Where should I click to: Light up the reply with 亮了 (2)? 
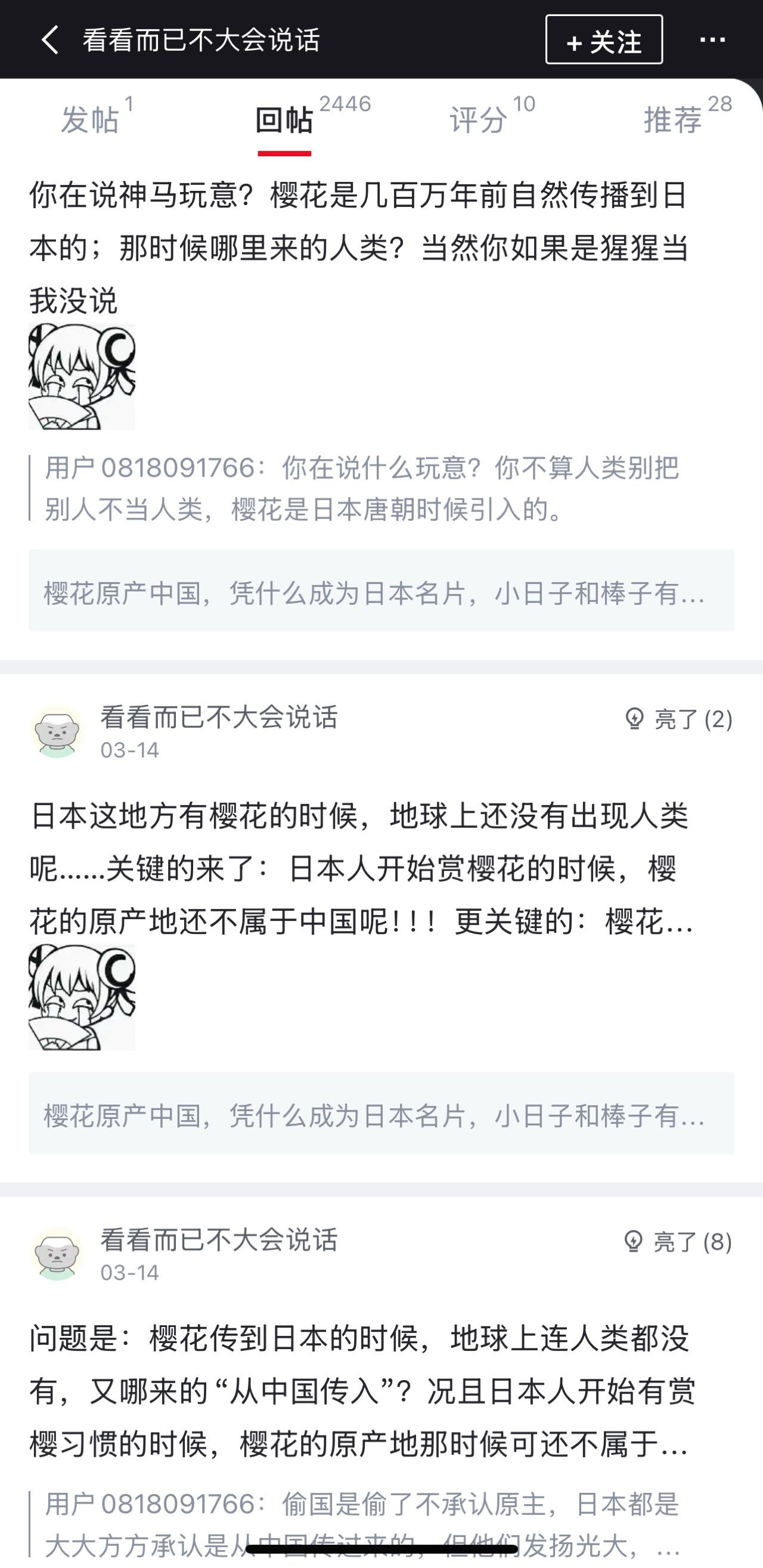coord(678,719)
